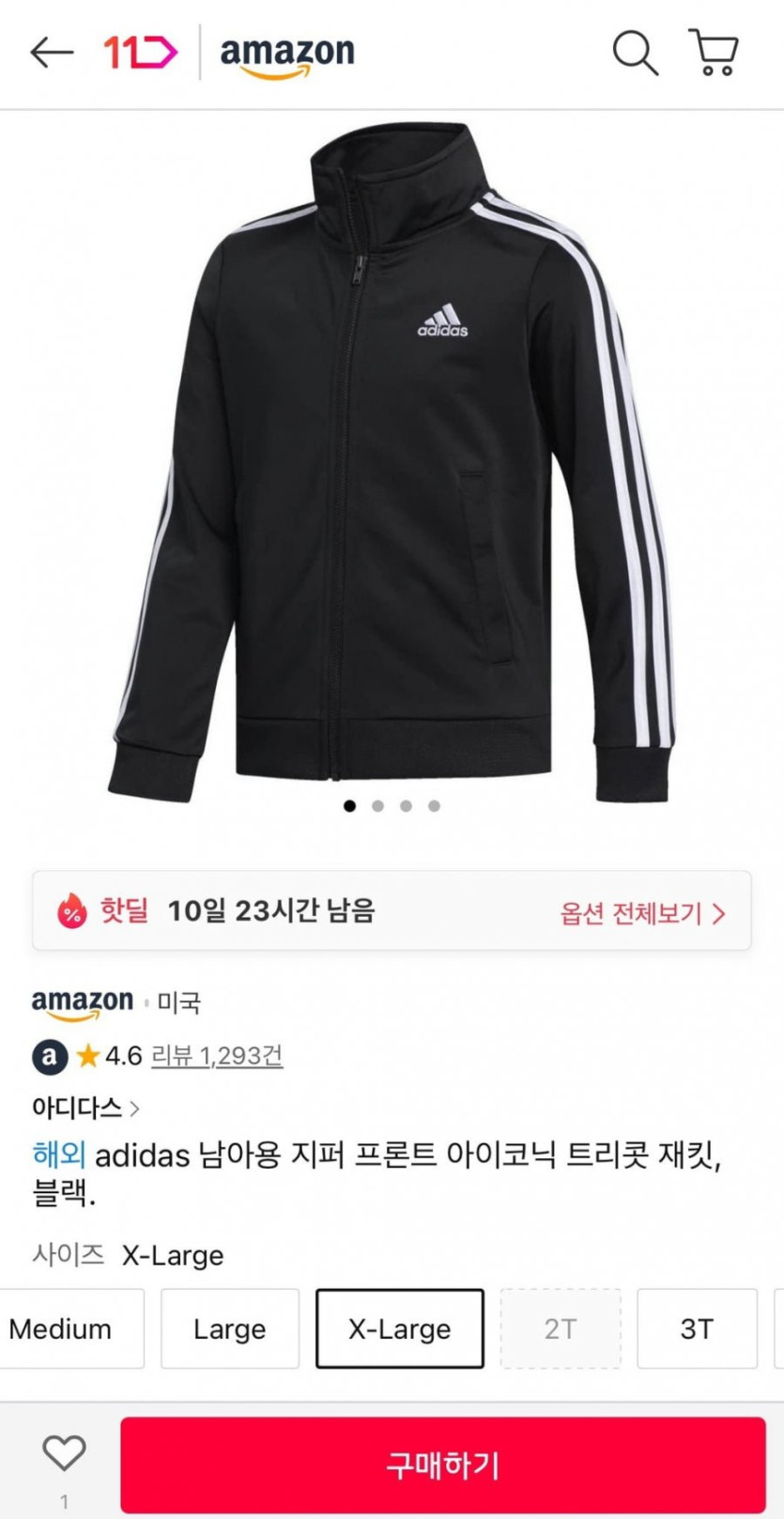Go back using the arrow icon
Viewport: 784px width, 1519px height.
pos(52,53)
